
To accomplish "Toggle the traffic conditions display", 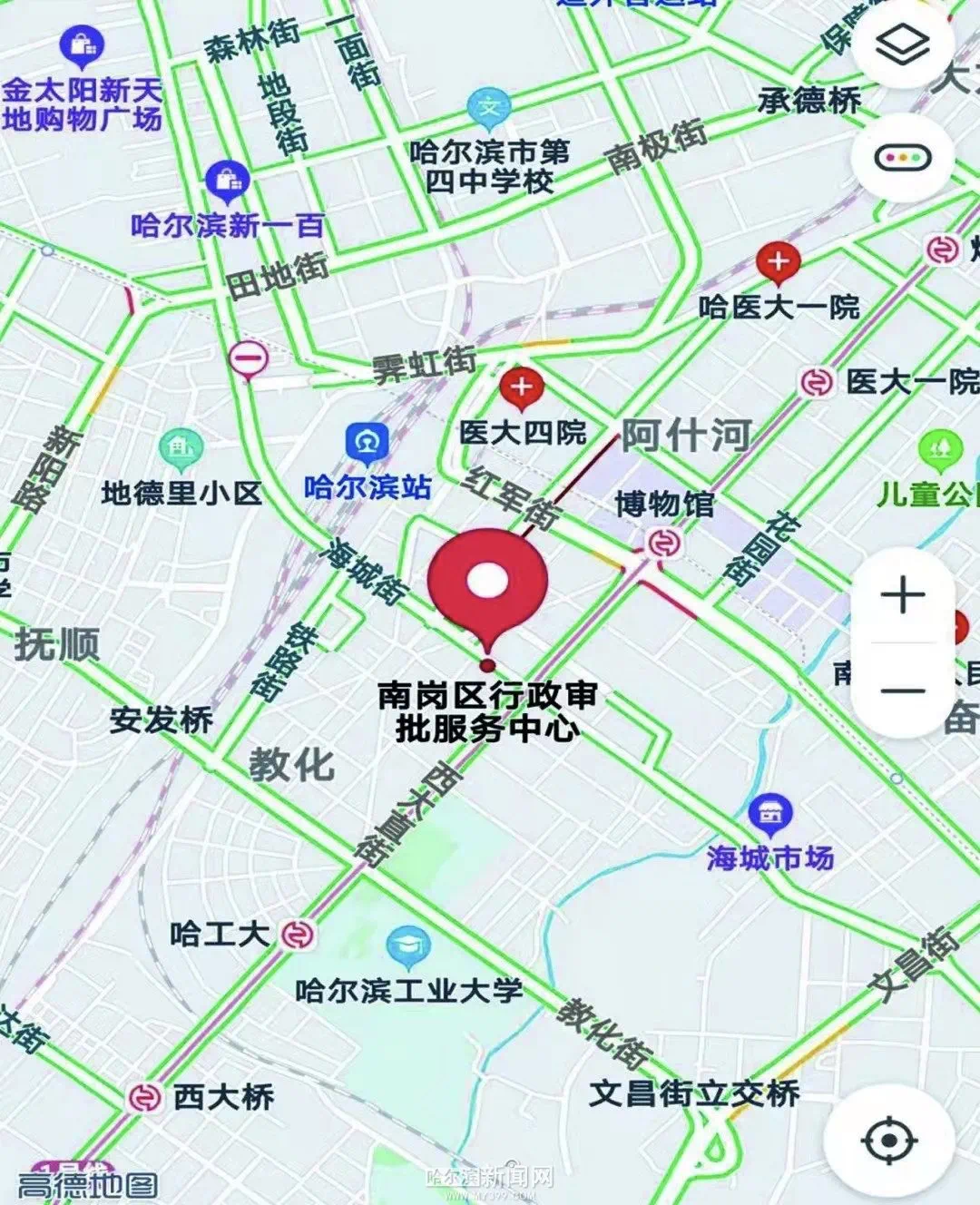I will pyautogui.click(x=903, y=158).
